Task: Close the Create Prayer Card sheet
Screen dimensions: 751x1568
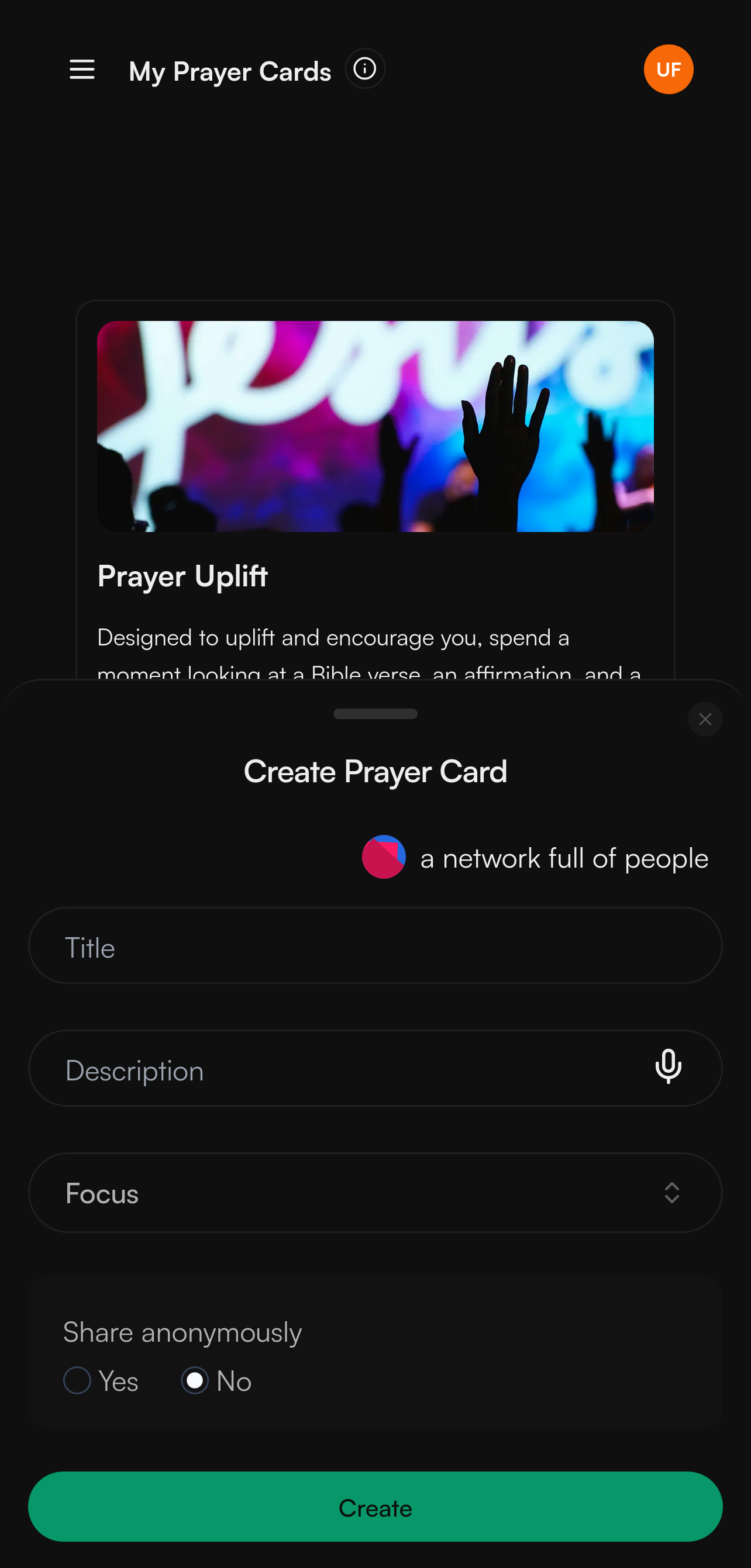Action: [x=705, y=720]
